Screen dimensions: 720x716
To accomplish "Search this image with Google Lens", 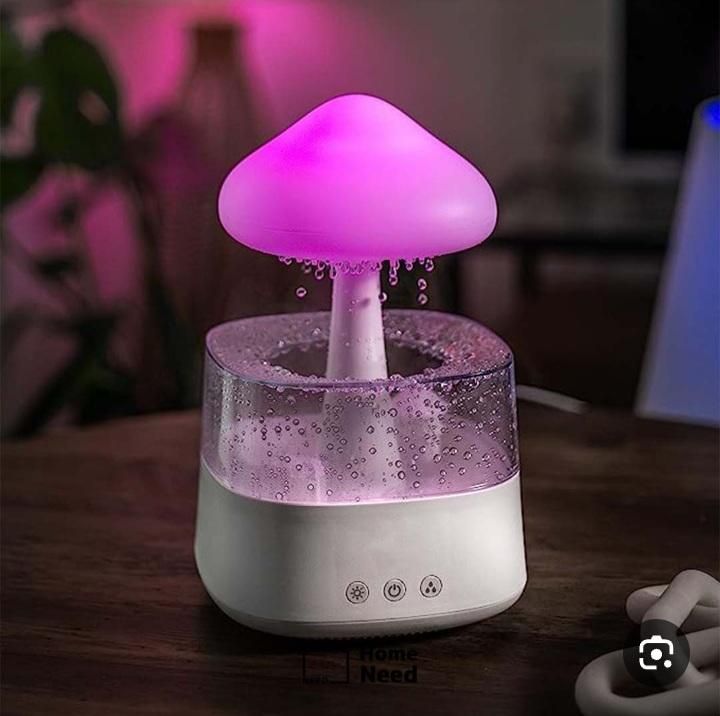I will point(655,654).
